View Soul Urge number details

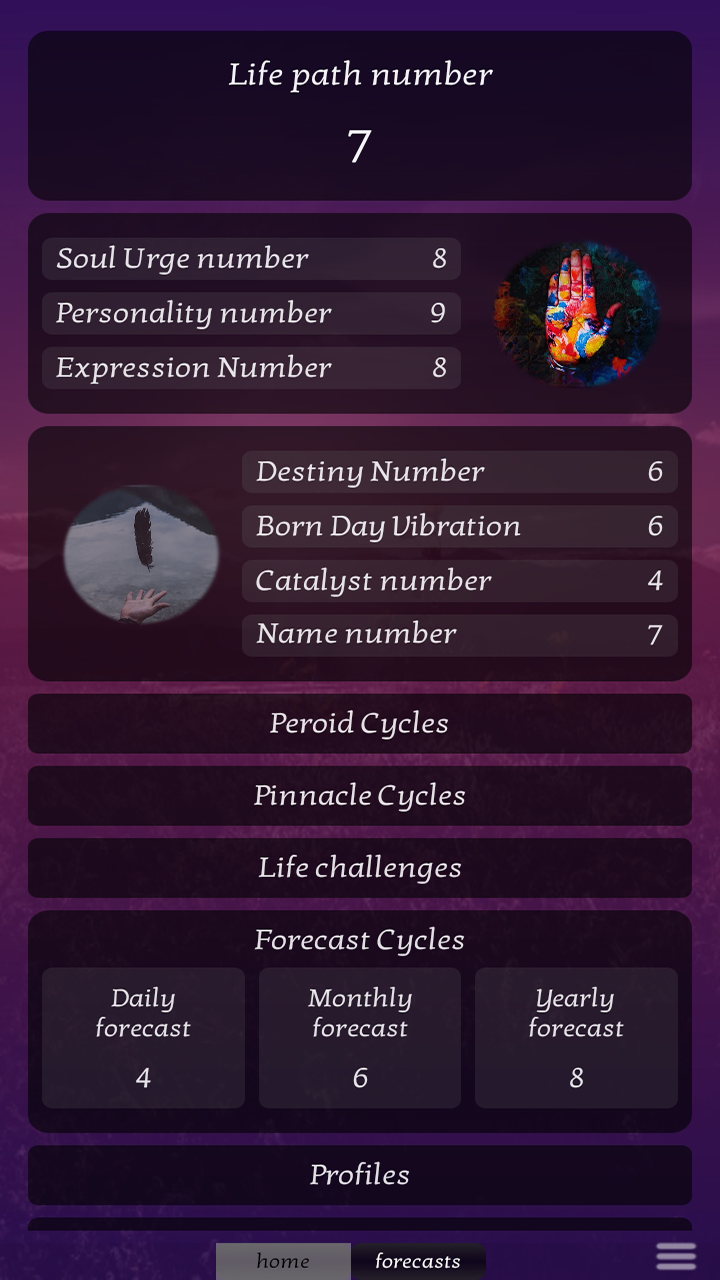coord(250,259)
